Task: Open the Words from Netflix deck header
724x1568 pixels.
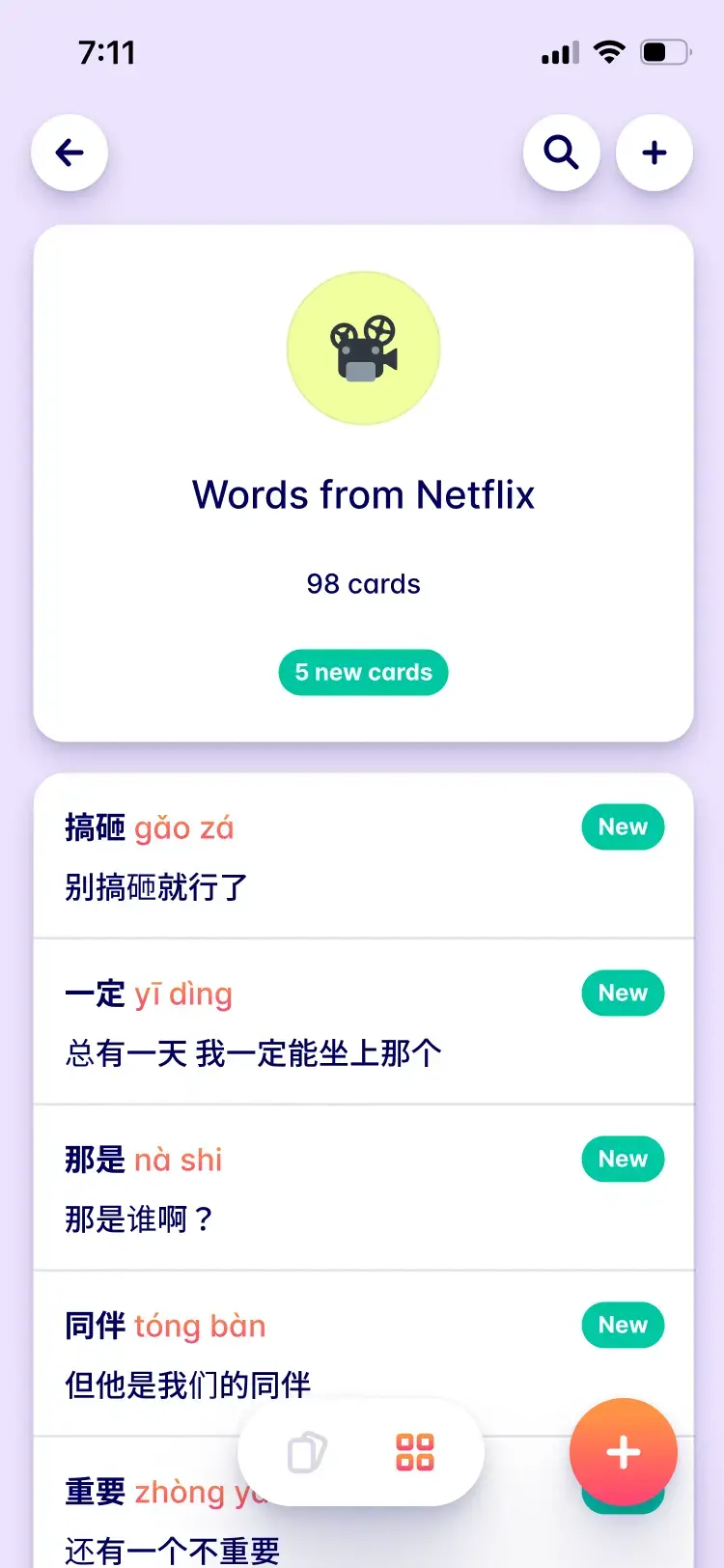Action: [363, 494]
